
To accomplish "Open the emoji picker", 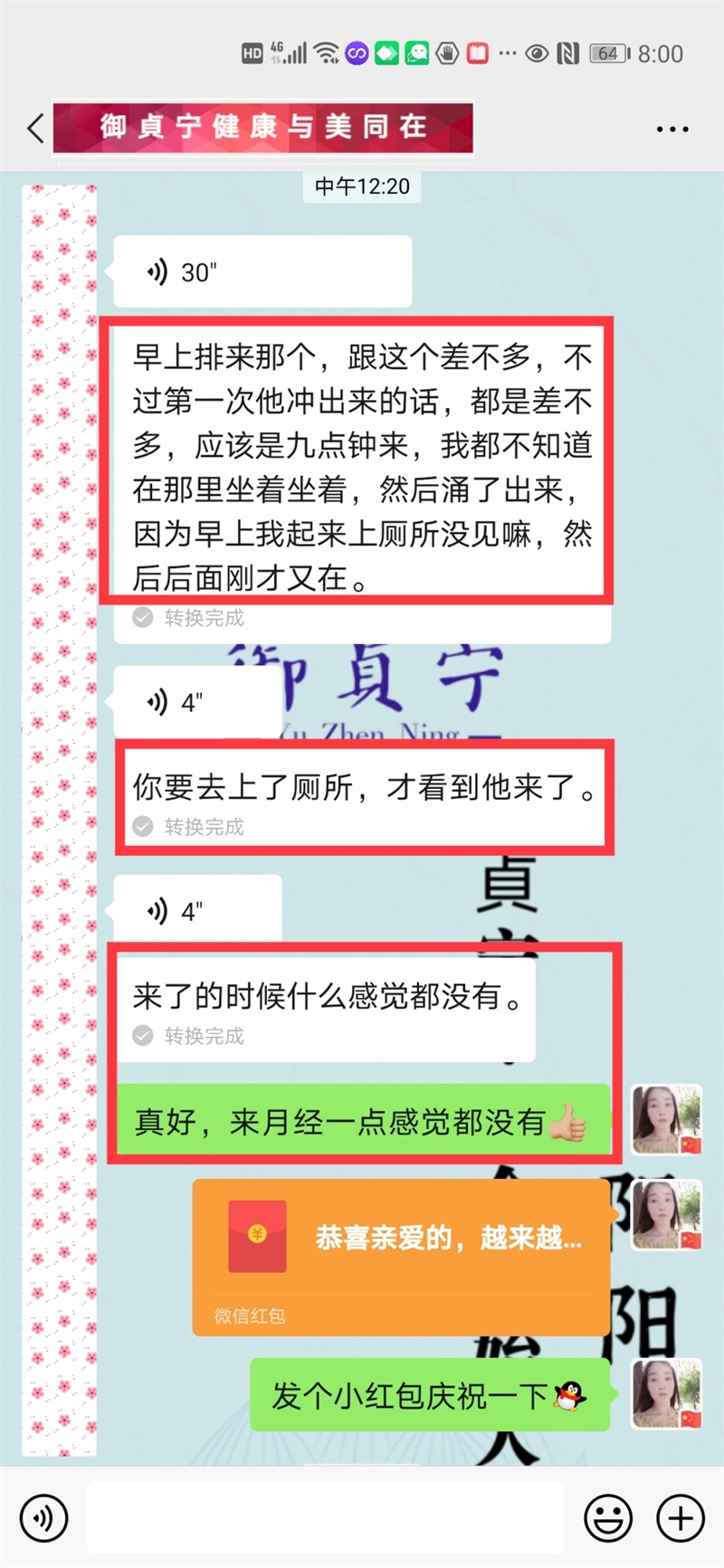I will point(607,1517).
